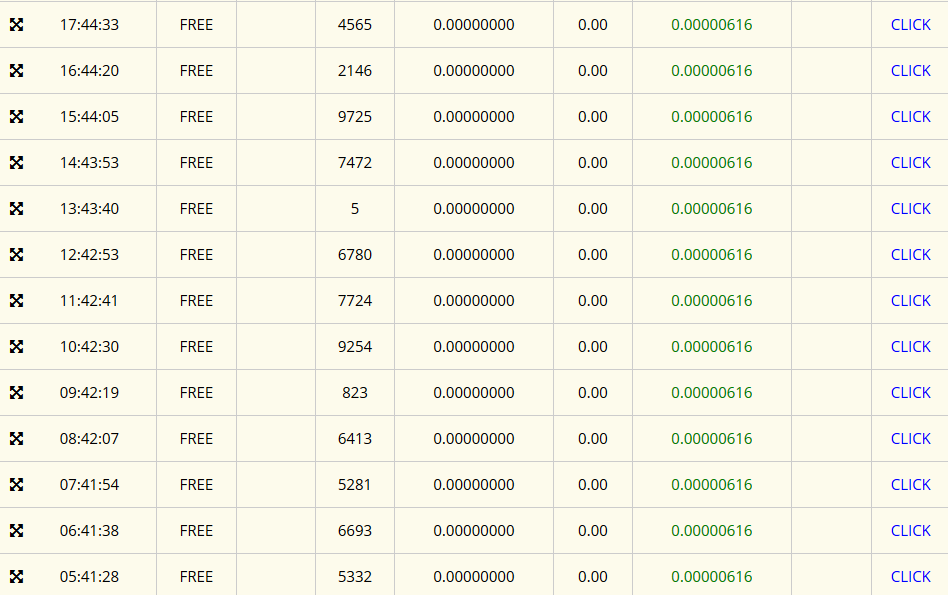
Task: Follow the CLICK link for 15:44:05
Action: (910, 117)
